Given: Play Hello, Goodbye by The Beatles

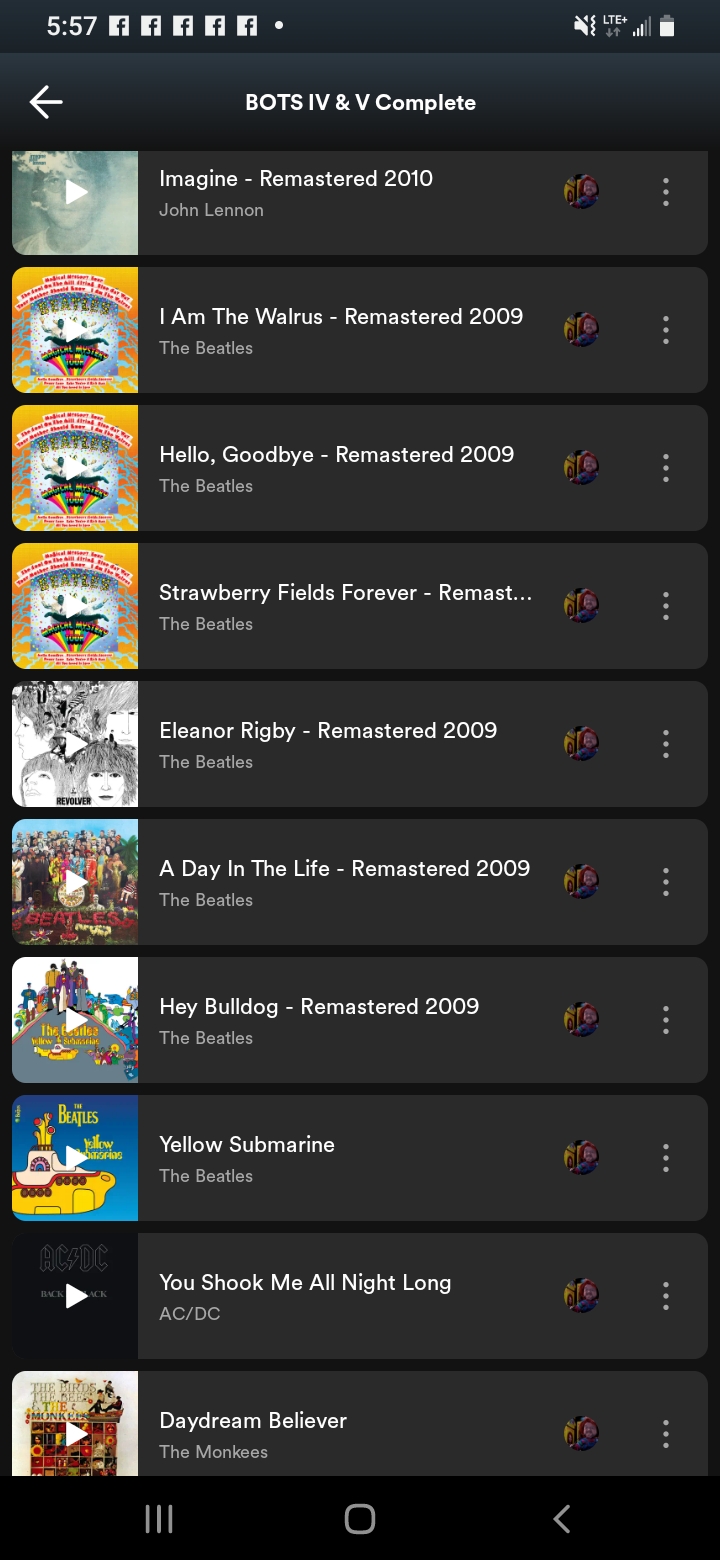Looking at the screenshot, I should (76, 468).
